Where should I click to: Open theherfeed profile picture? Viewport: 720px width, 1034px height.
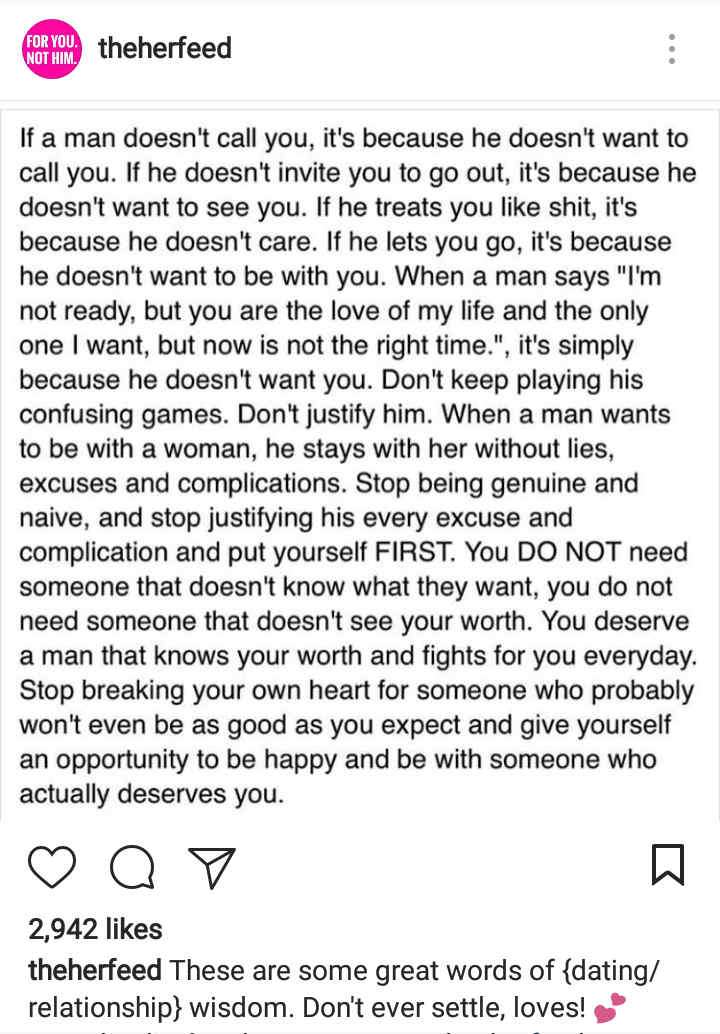pyautogui.click(x=51, y=49)
